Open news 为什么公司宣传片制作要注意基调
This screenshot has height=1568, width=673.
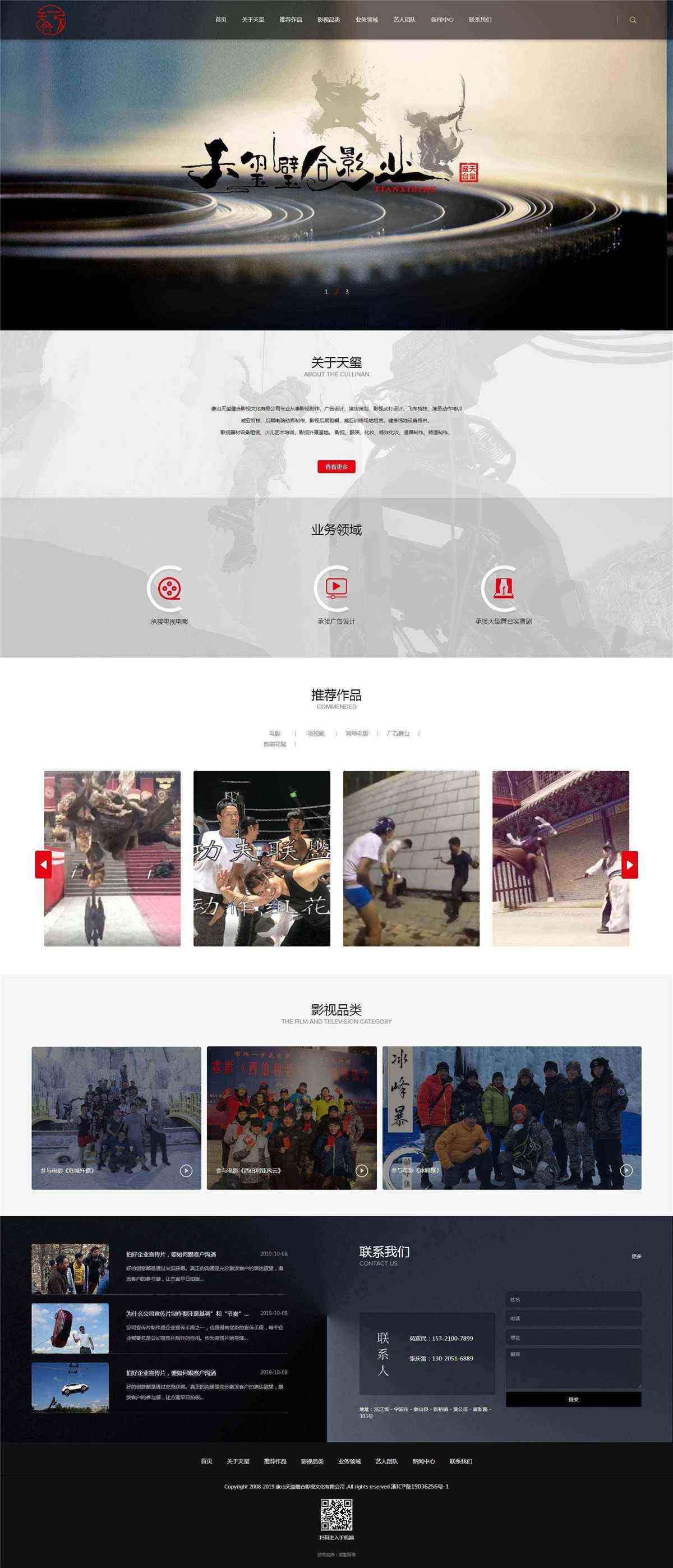coord(182,1313)
